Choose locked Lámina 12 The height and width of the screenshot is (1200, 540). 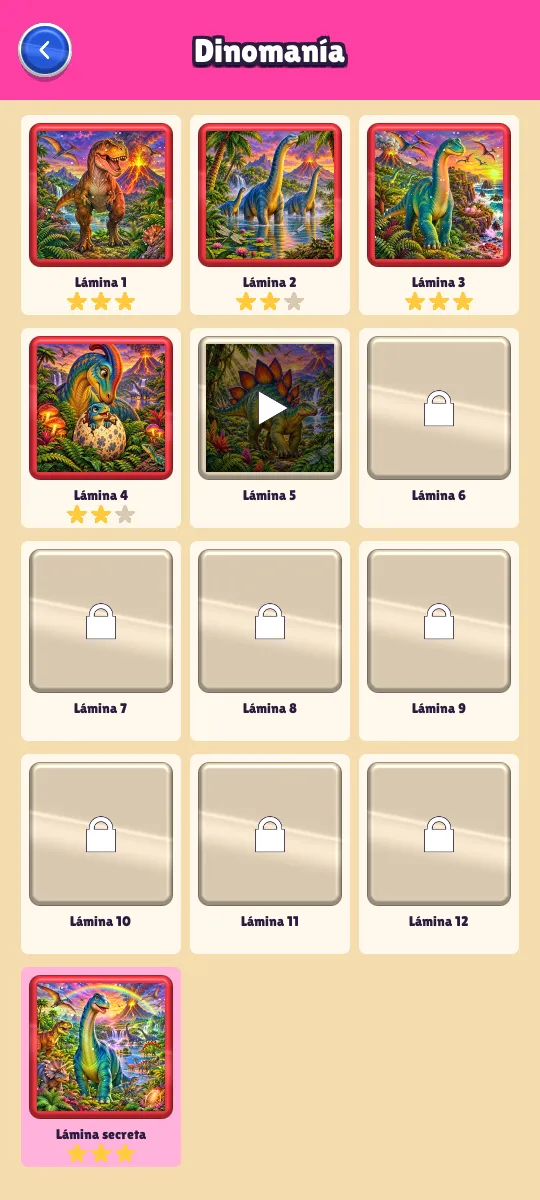(439, 834)
